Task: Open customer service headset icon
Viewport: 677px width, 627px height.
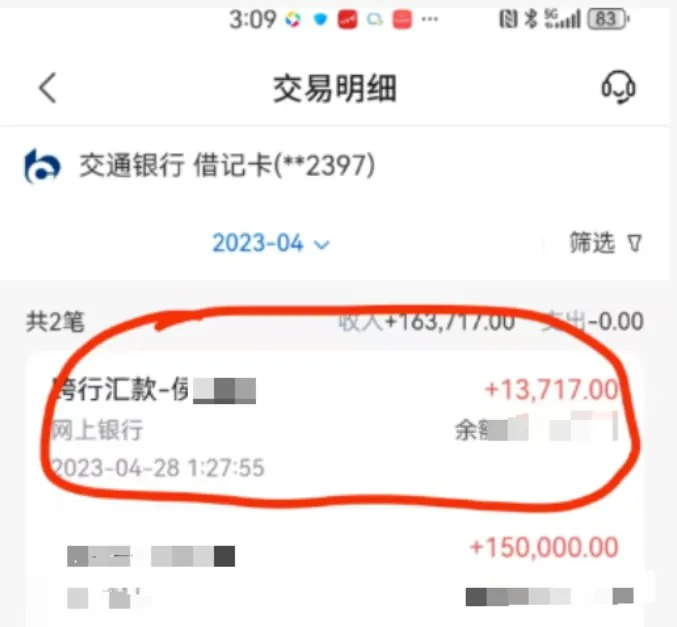Action: pos(618,88)
